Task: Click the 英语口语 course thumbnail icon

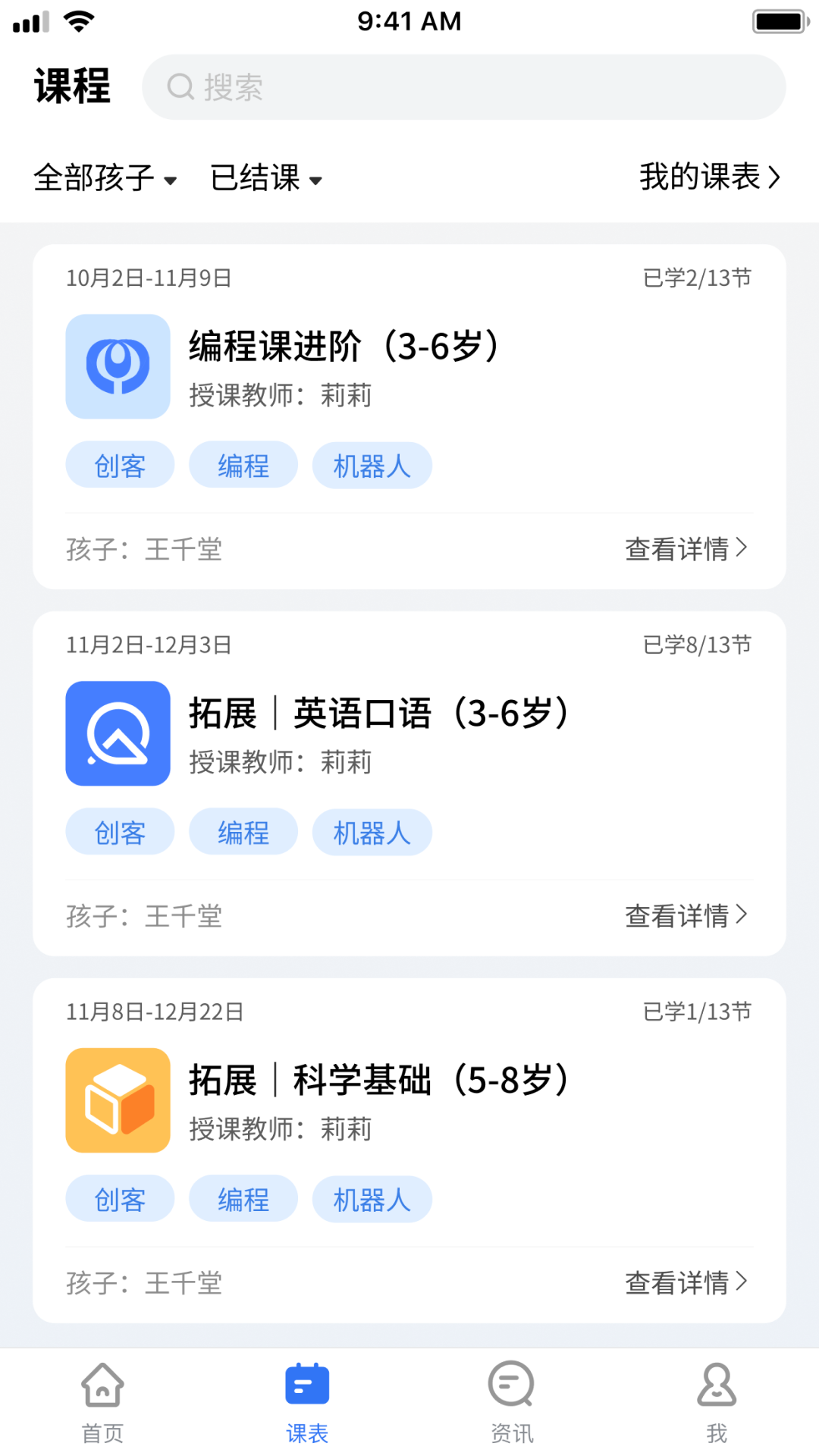Action: point(118,733)
